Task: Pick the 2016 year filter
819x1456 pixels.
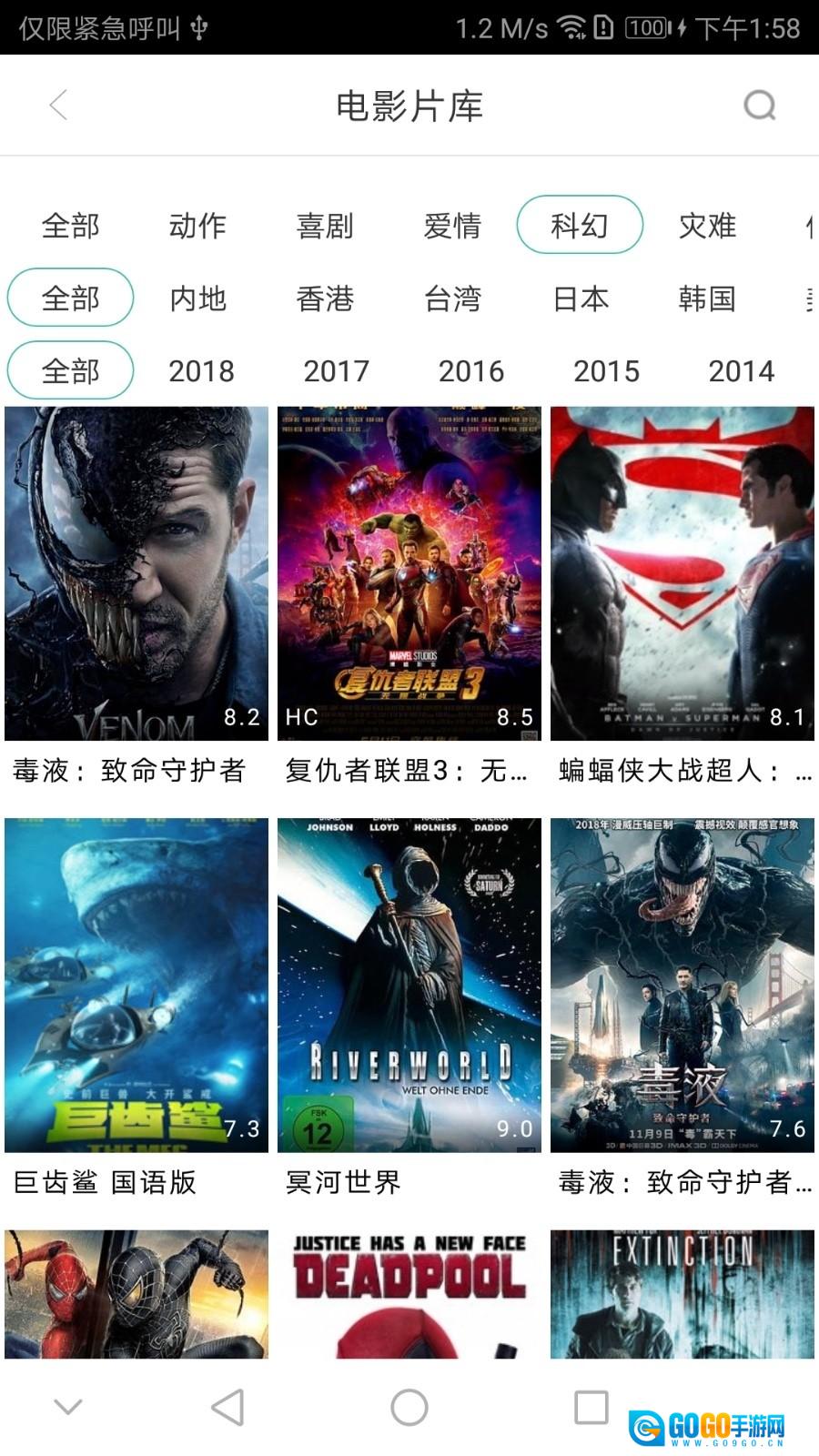Action: click(x=471, y=370)
